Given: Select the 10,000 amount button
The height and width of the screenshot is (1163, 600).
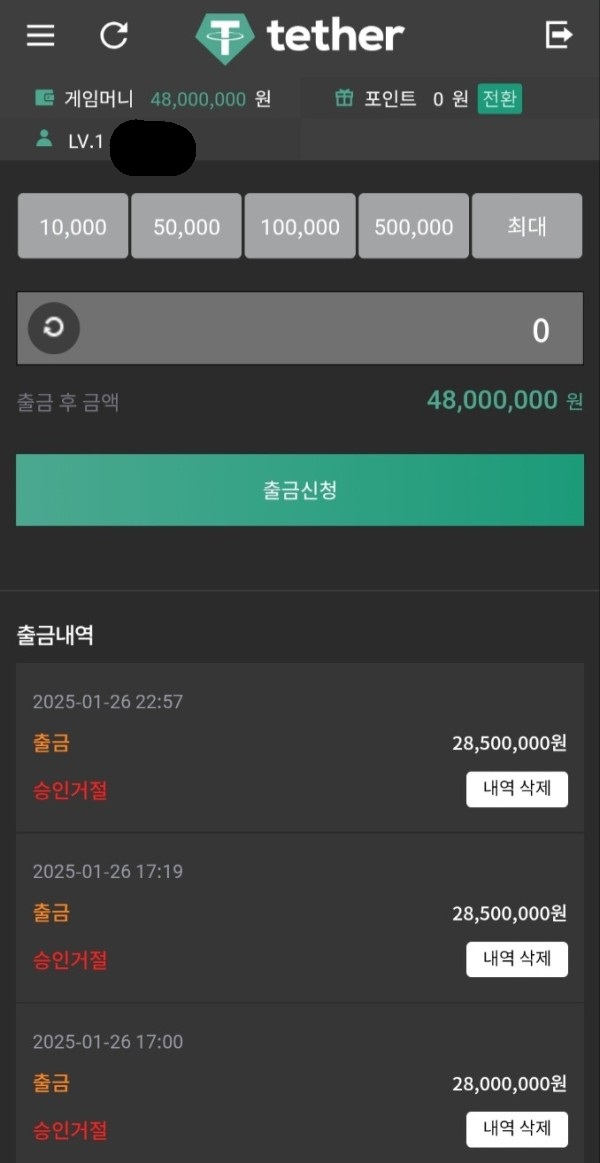Looking at the screenshot, I should point(73,227).
